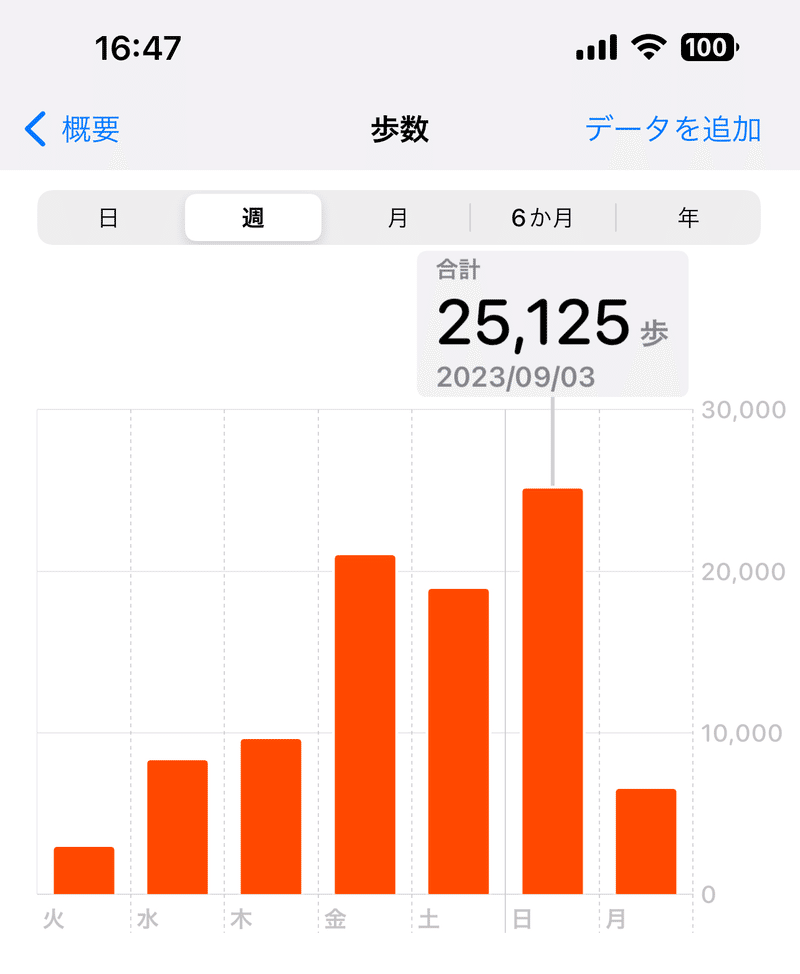Switch to the 年 view
The width and height of the screenshot is (800, 974).
[688, 218]
